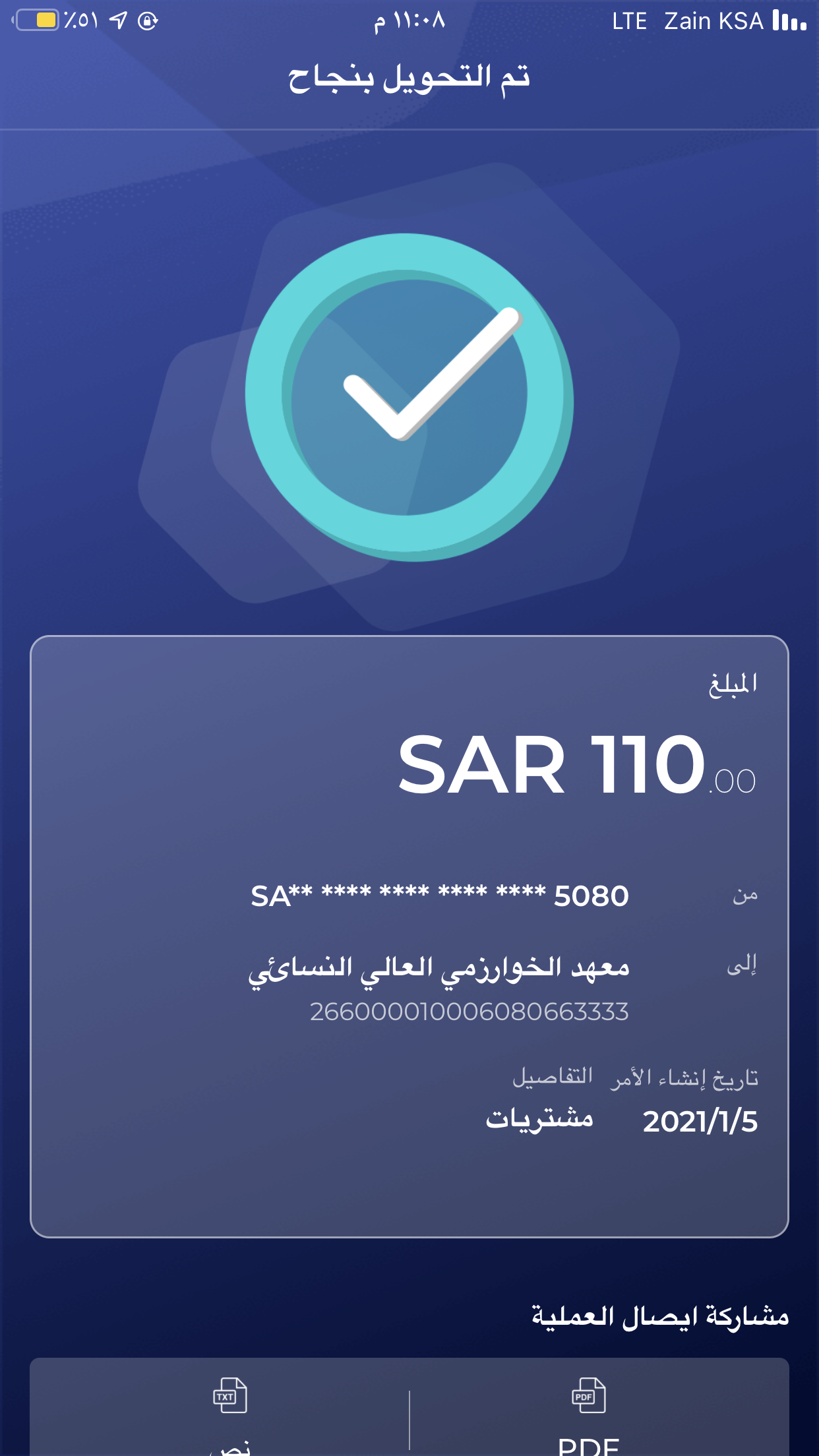Share the receipt as PDF

(x=588, y=1410)
